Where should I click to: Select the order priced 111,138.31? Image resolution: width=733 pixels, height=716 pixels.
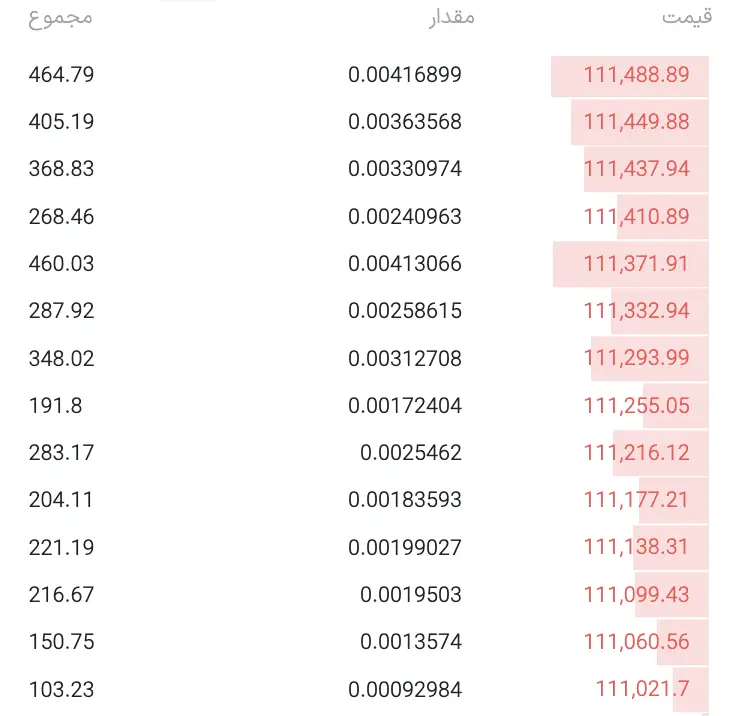tap(636, 548)
